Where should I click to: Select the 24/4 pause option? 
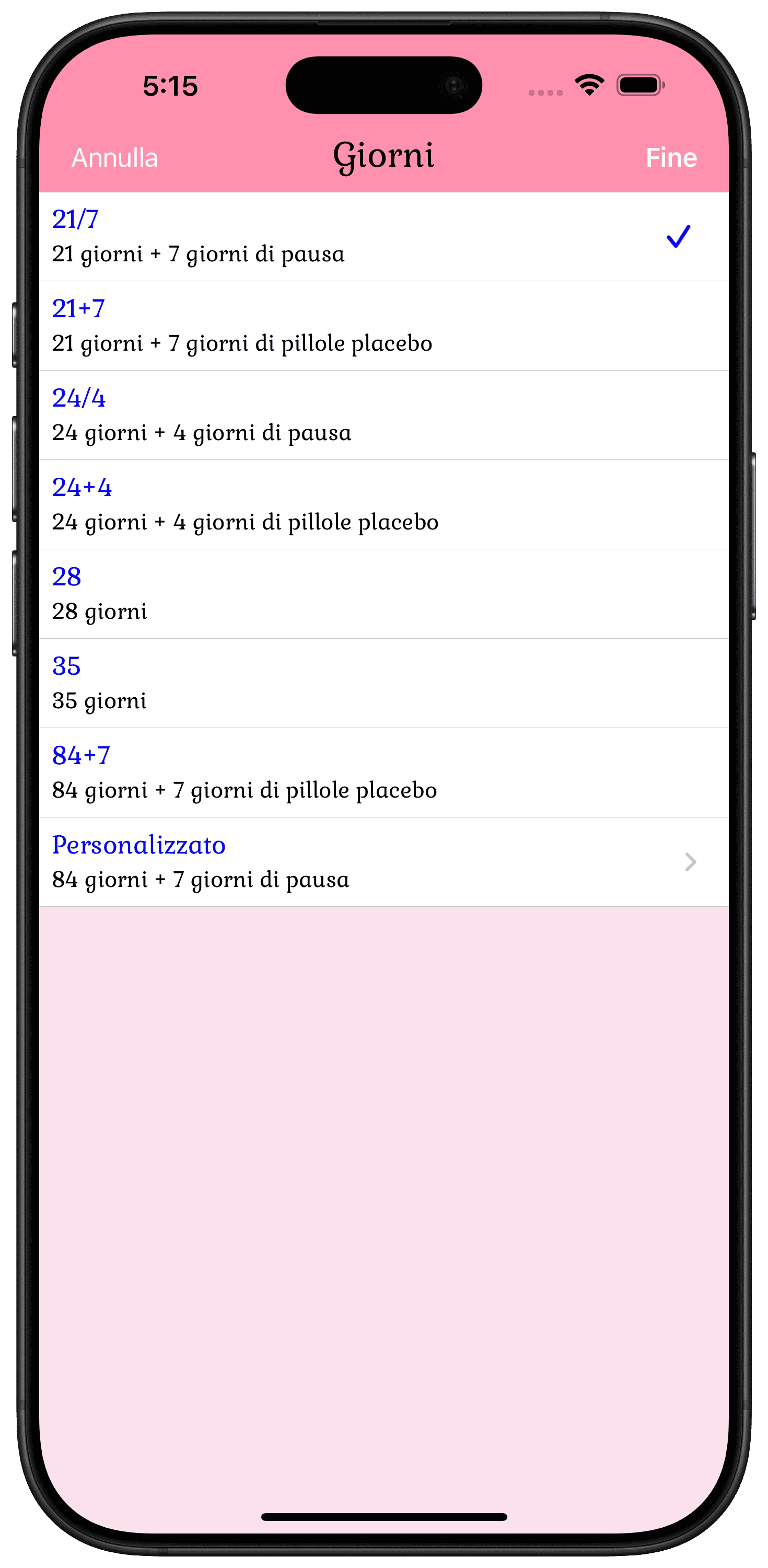point(383,416)
